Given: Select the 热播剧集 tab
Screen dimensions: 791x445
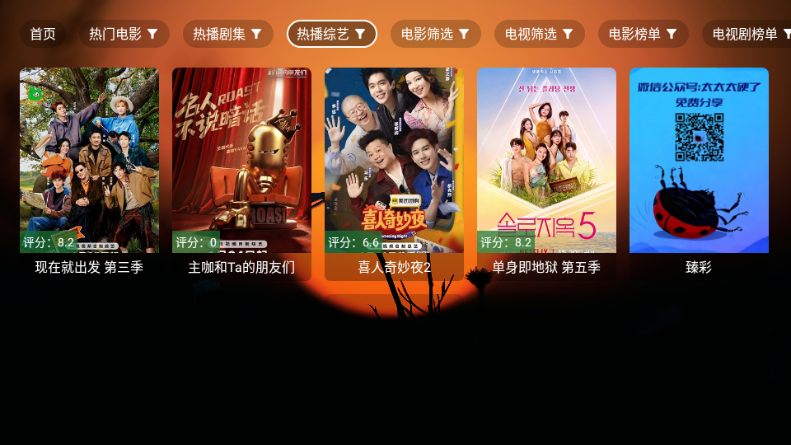Looking at the screenshot, I should point(227,34).
